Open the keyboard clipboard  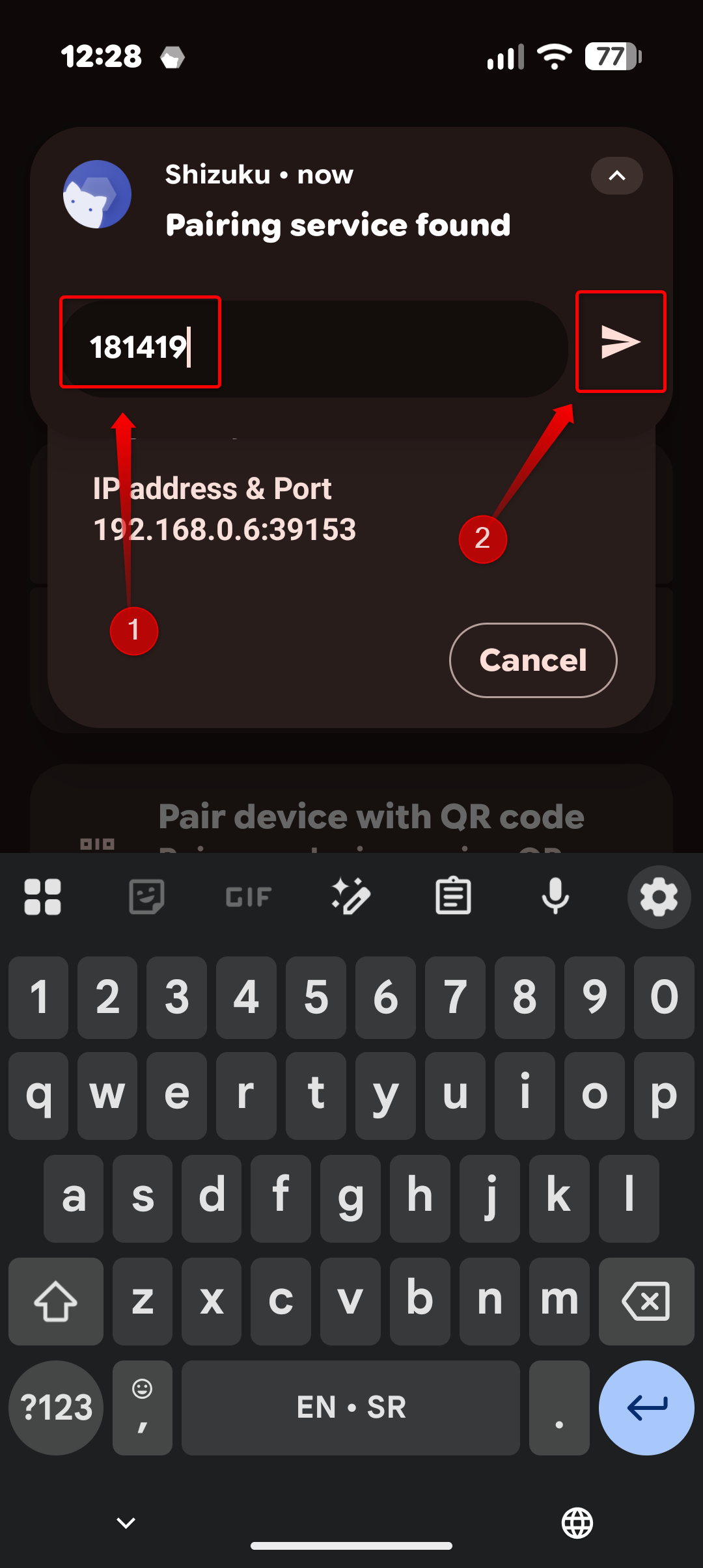[454, 897]
